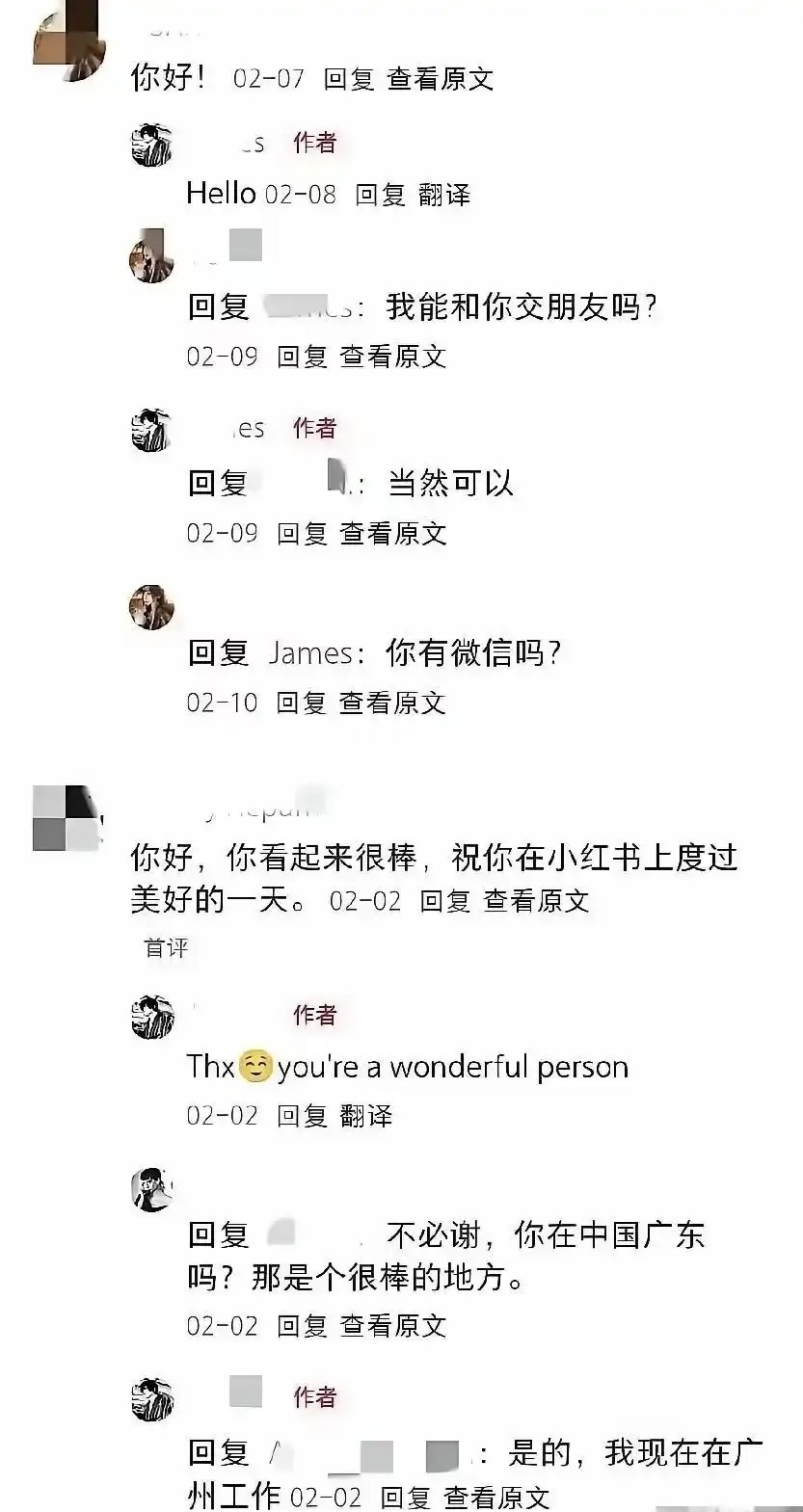Reply to the 'Hello' comment
This screenshot has height=1512, width=803.
pyautogui.click(x=380, y=194)
